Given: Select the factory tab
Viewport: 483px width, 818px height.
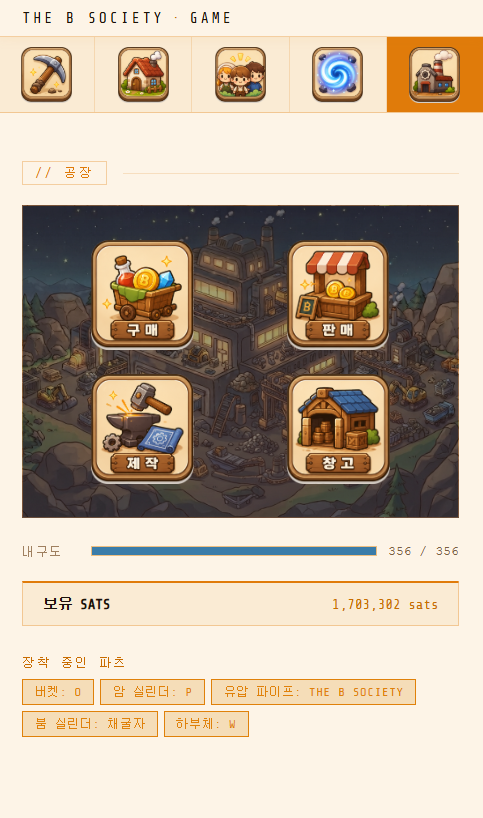Looking at the screenshot, I should point(434,74).
